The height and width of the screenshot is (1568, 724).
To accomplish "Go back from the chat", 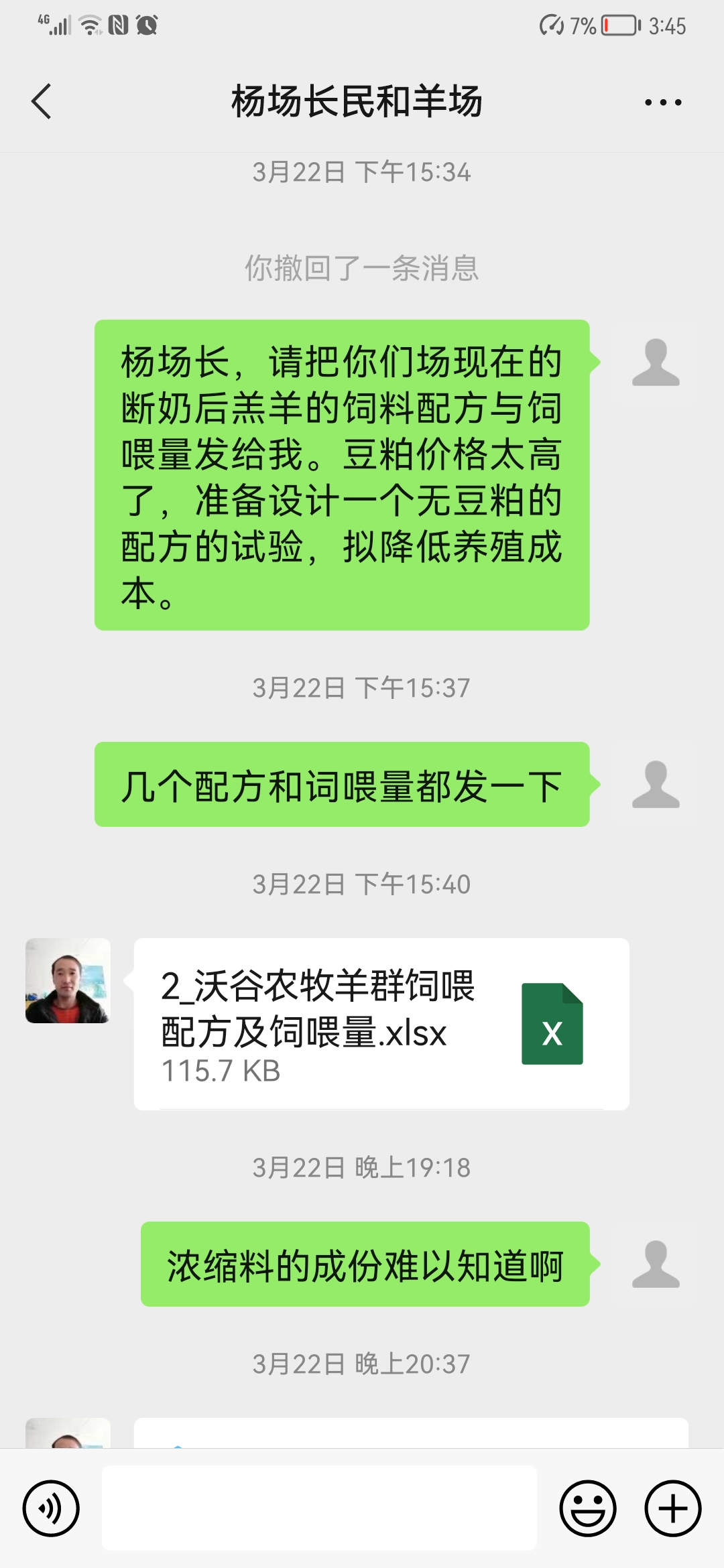I will 42,102.
